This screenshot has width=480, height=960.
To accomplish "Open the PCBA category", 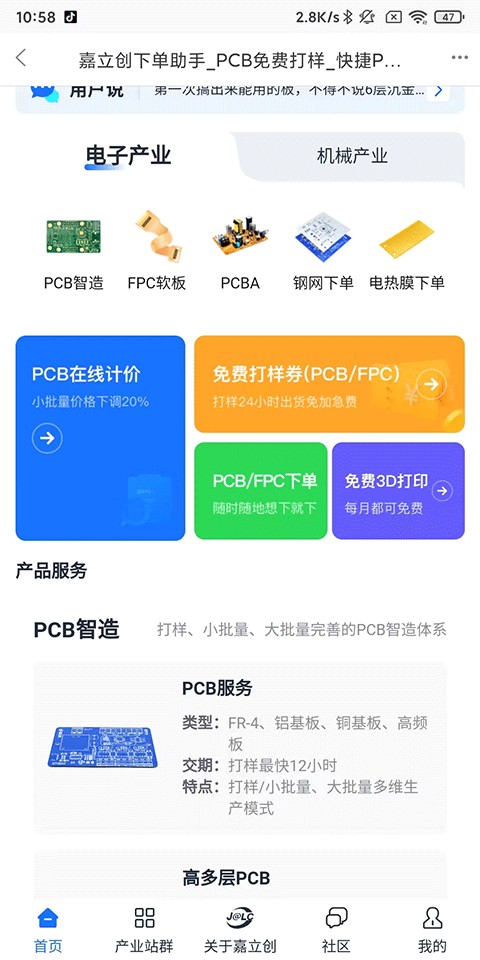I will tap(240, 251).
